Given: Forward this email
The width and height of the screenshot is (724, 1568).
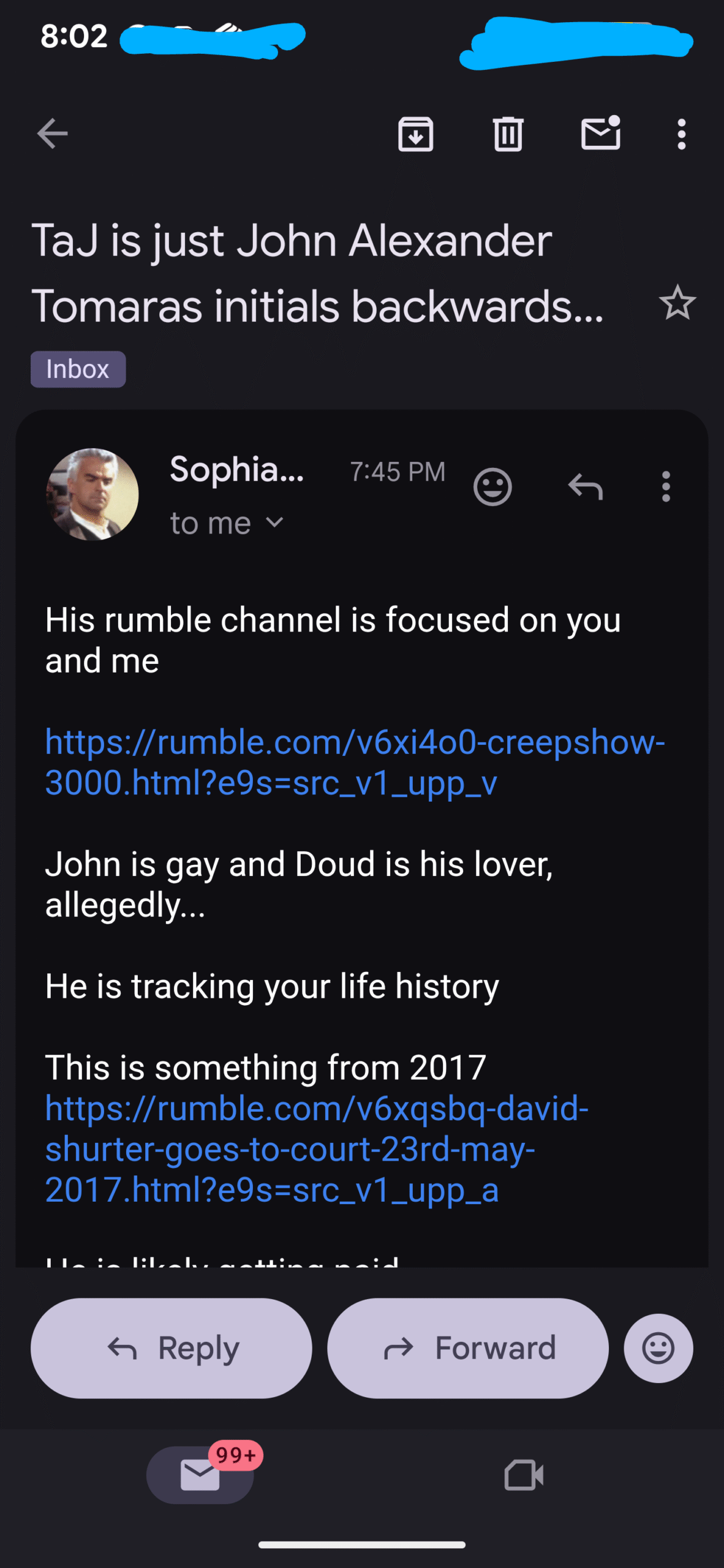Looking at the screenshot, I should pyautogui.click(x=468, y=1348).
